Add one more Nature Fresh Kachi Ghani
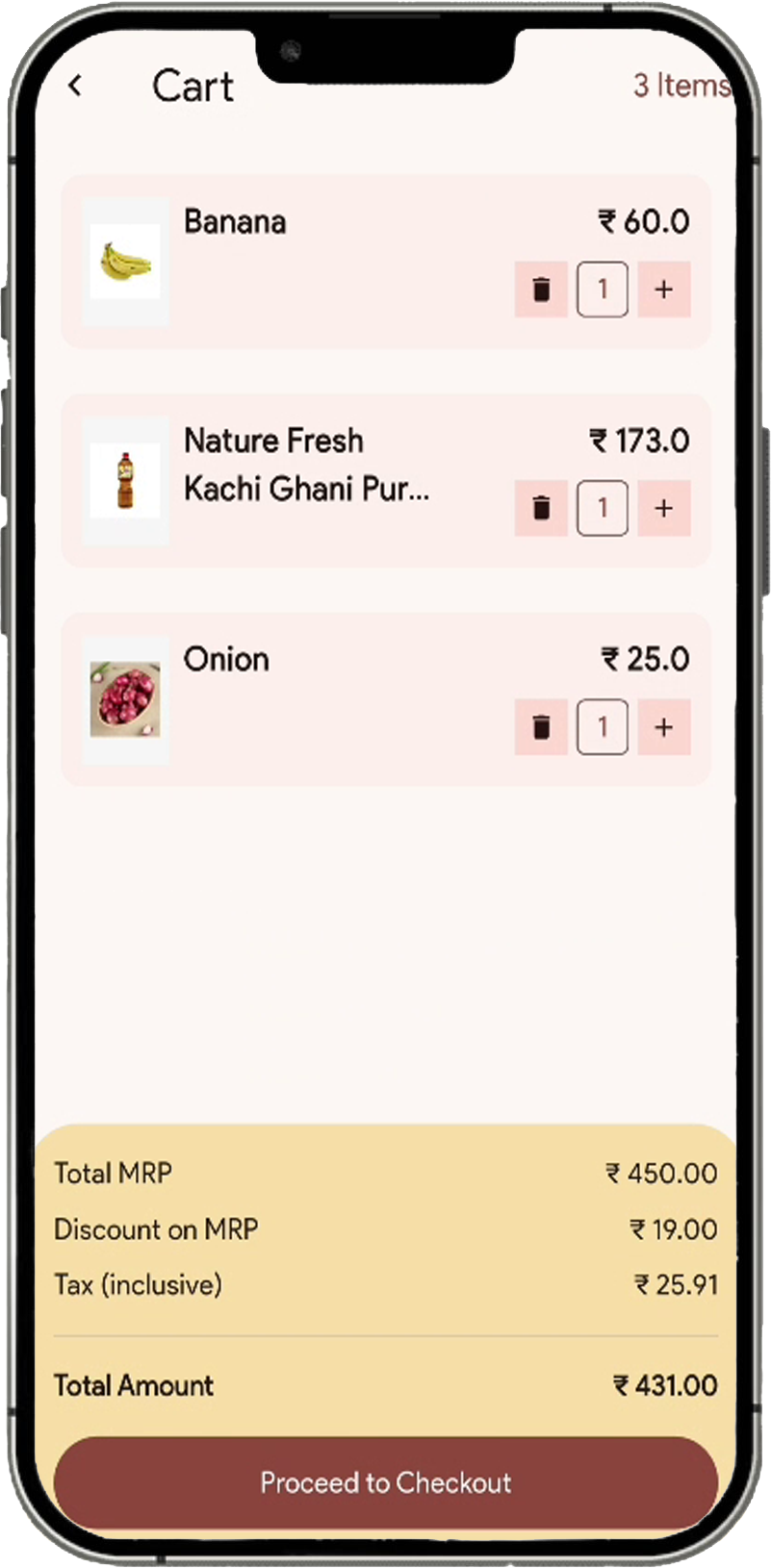The width and height of the screenshot is (771, 1568). point(663,507)
